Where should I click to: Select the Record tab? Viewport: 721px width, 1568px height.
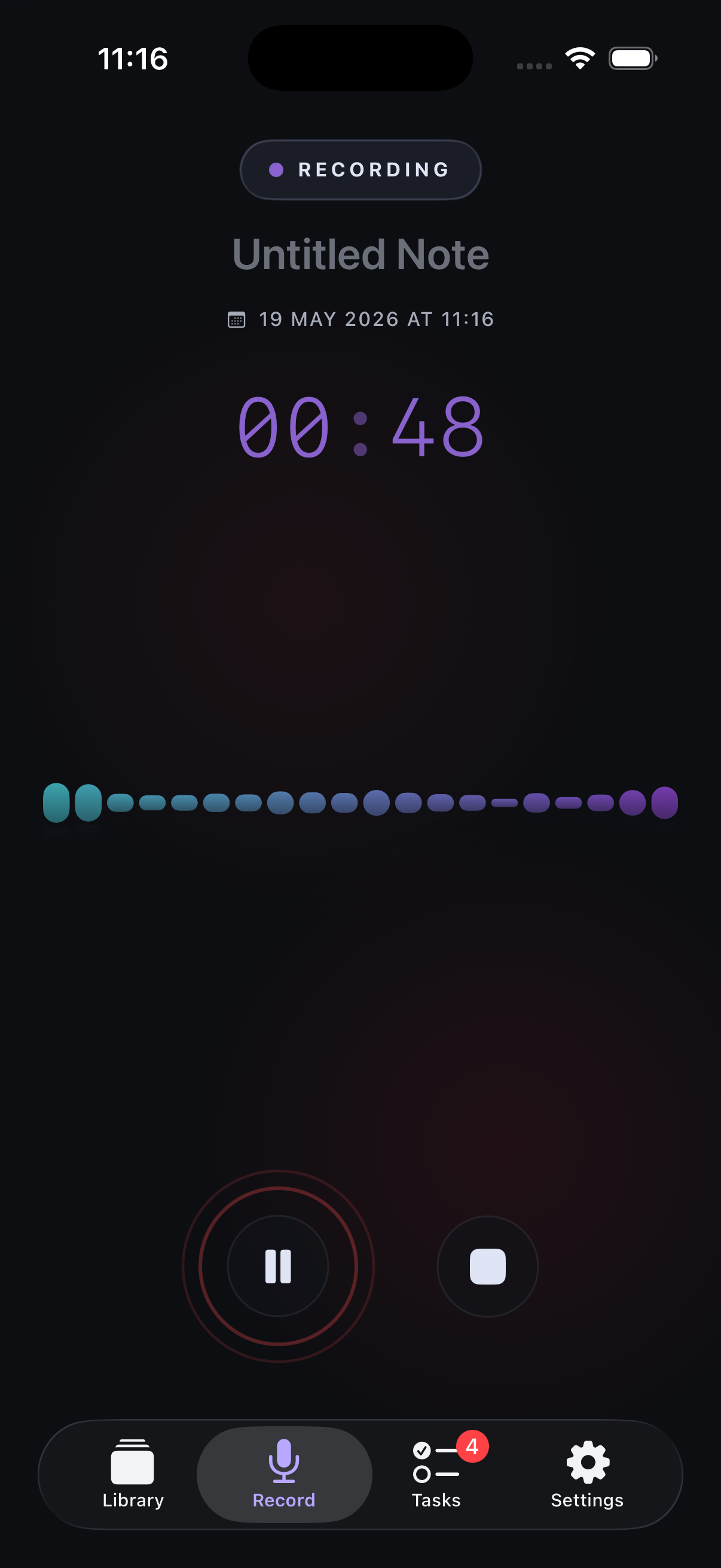284,1474
